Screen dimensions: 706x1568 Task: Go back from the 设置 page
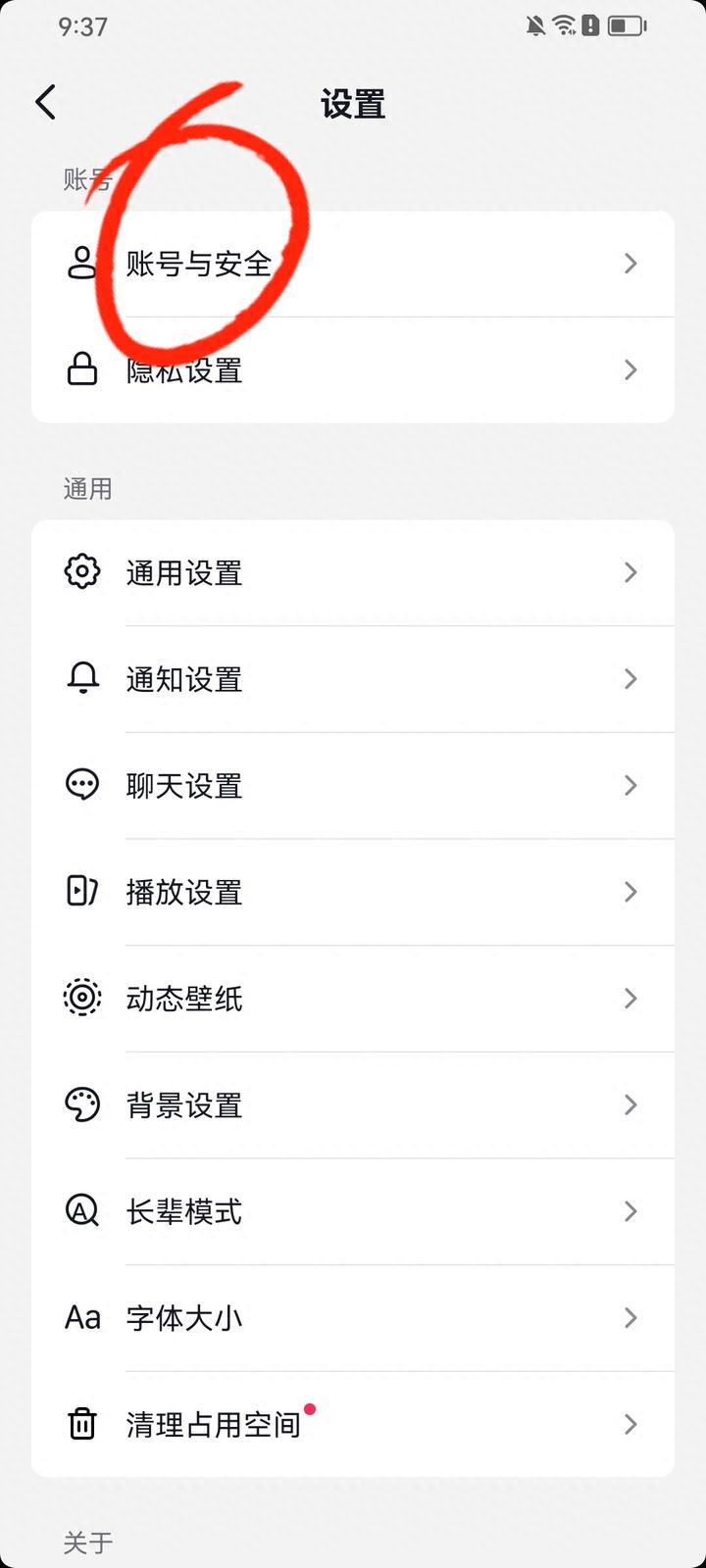click(46, 102)
